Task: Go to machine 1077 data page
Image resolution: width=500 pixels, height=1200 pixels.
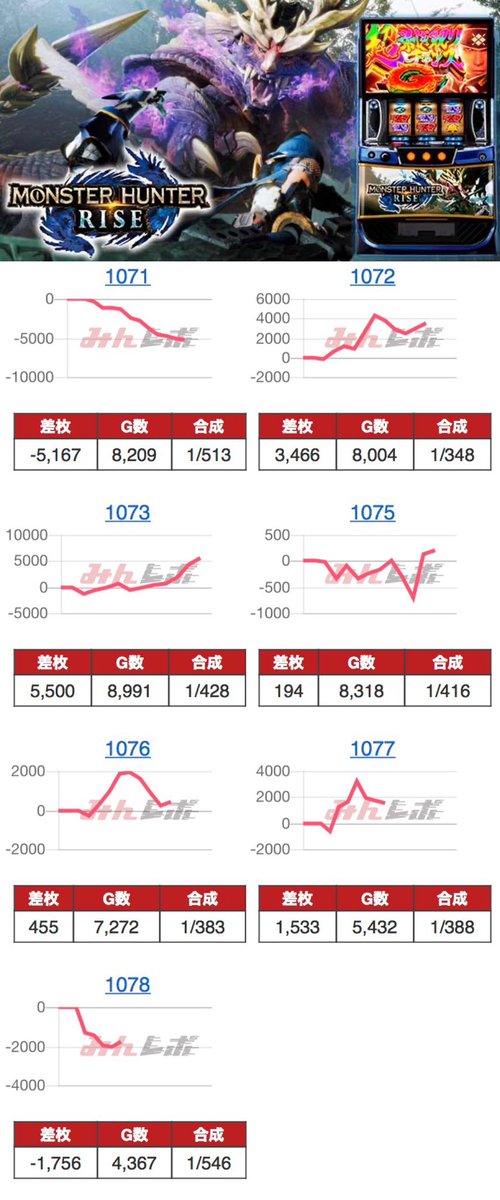Action: [x=372, y=749]
